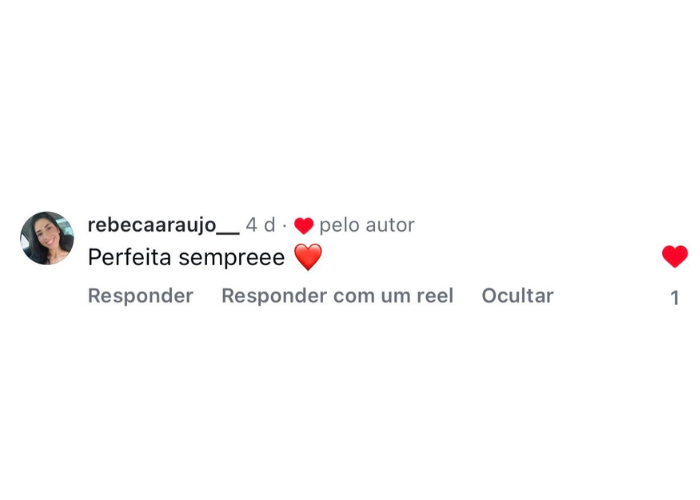Open the rebecaaraujo__ username link

click(x=163, y=225)
